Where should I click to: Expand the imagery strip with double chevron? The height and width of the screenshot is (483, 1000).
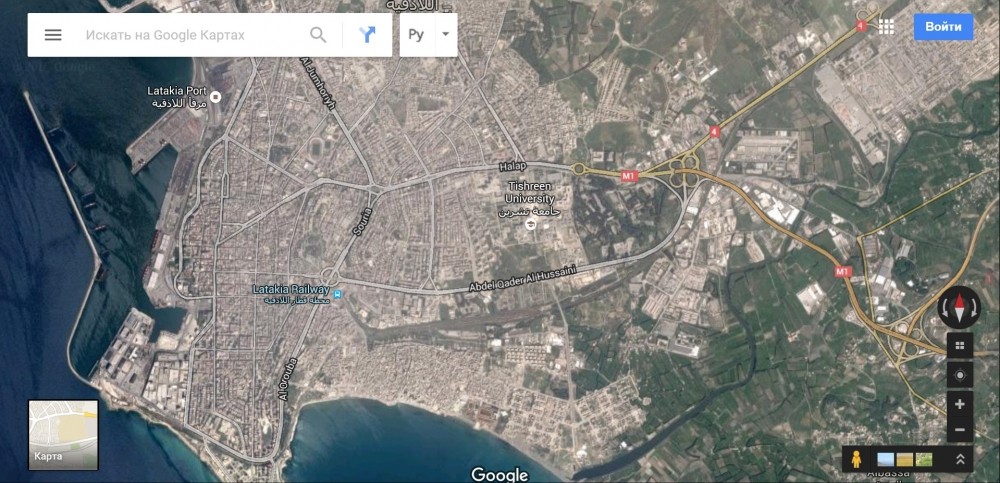coord(959,459)
